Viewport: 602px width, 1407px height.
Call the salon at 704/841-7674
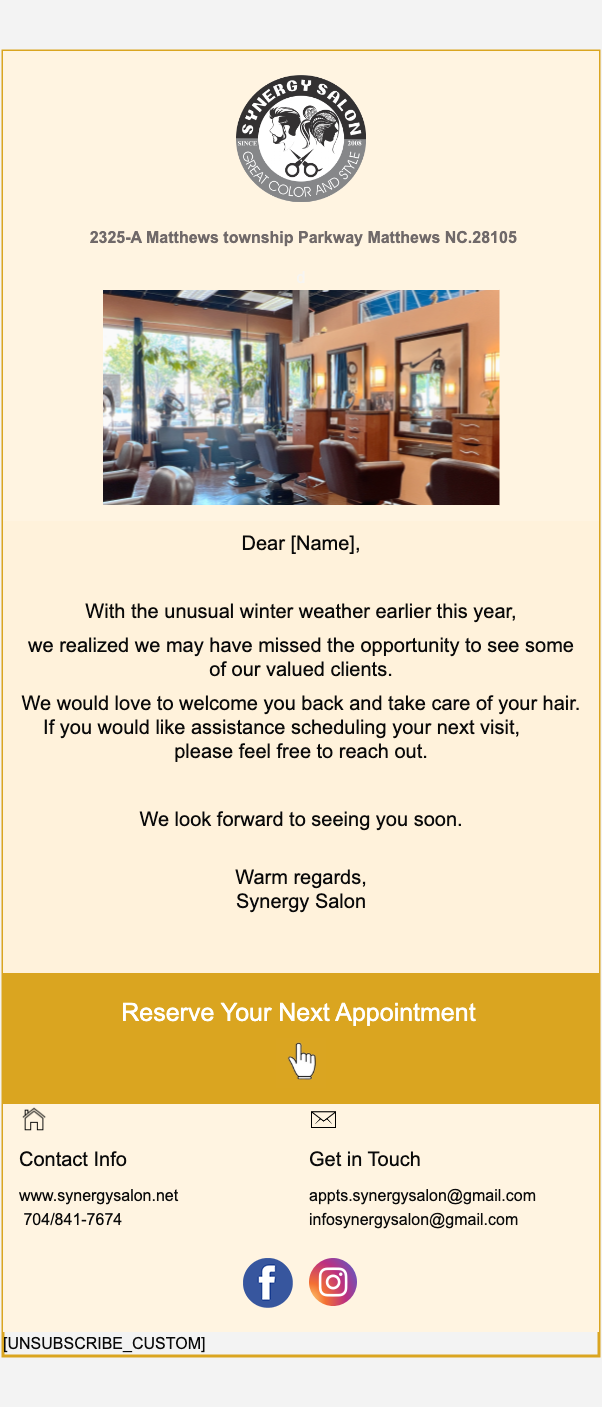(x=72, y=1220)
